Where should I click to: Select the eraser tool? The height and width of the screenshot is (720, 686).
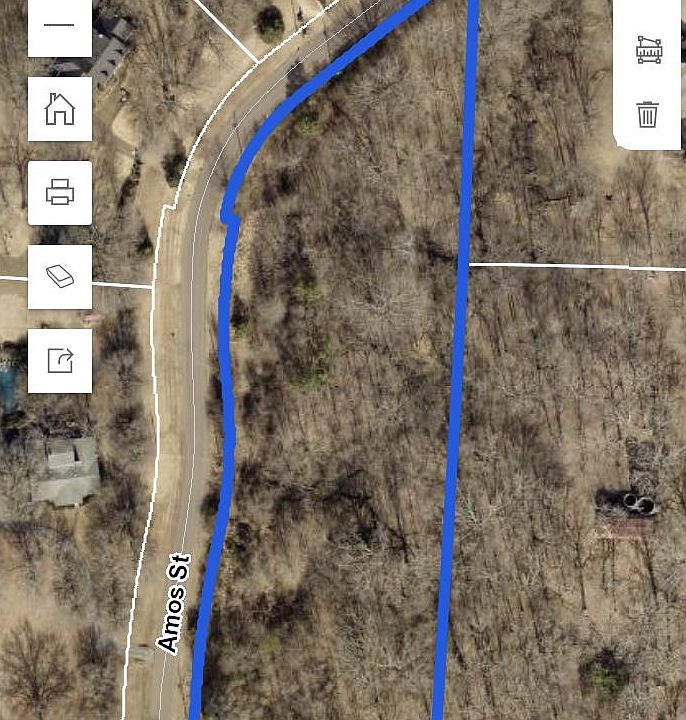tap(60, 276)
